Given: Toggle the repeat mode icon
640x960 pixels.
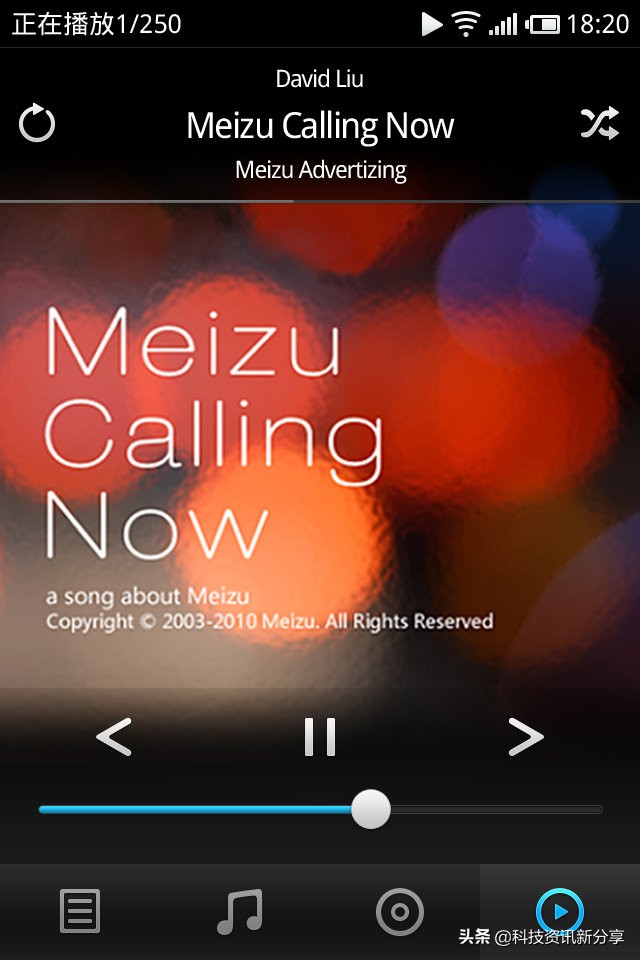Looking at the screenshot, I should (x=37, y=124).
